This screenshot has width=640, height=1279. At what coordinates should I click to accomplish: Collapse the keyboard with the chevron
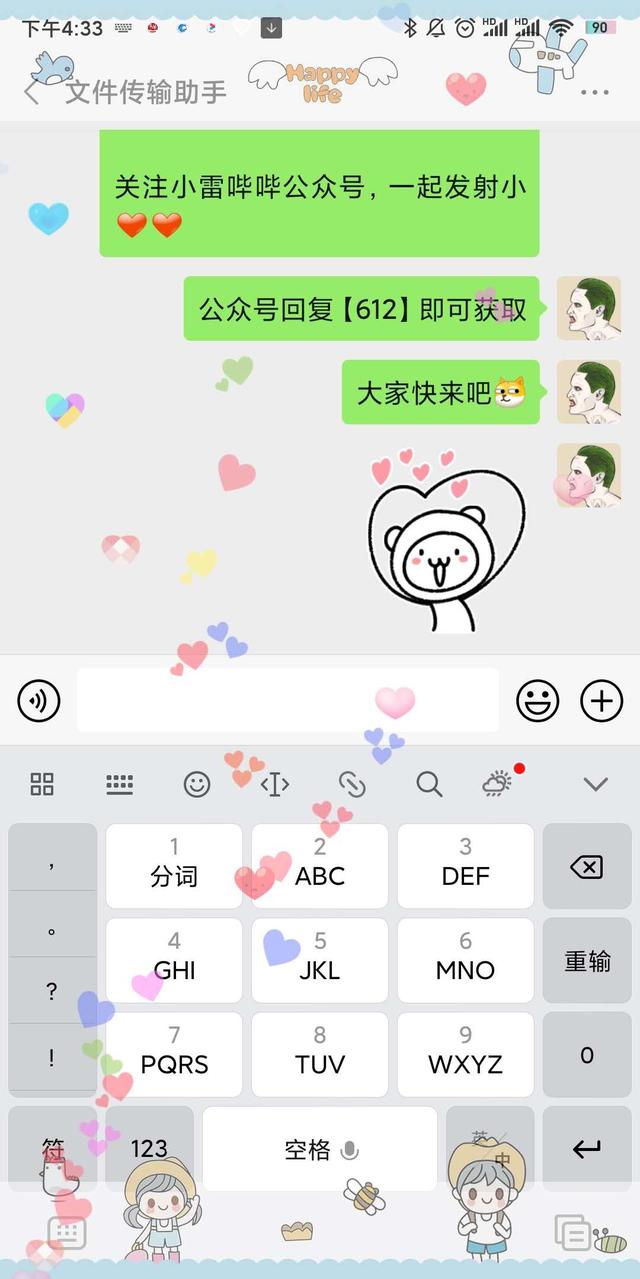click(596, 784)
